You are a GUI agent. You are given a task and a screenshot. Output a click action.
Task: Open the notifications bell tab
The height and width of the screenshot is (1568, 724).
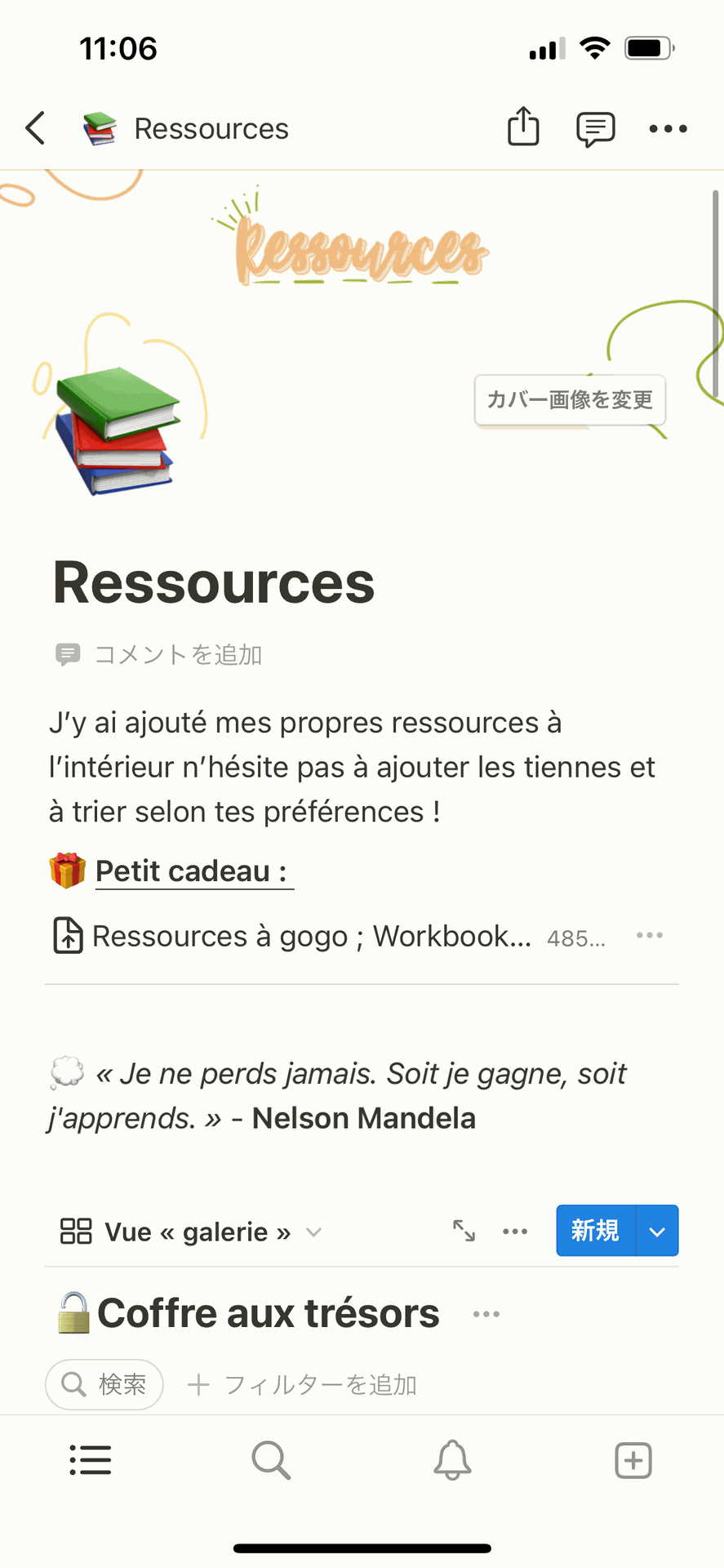point(452,1460)
